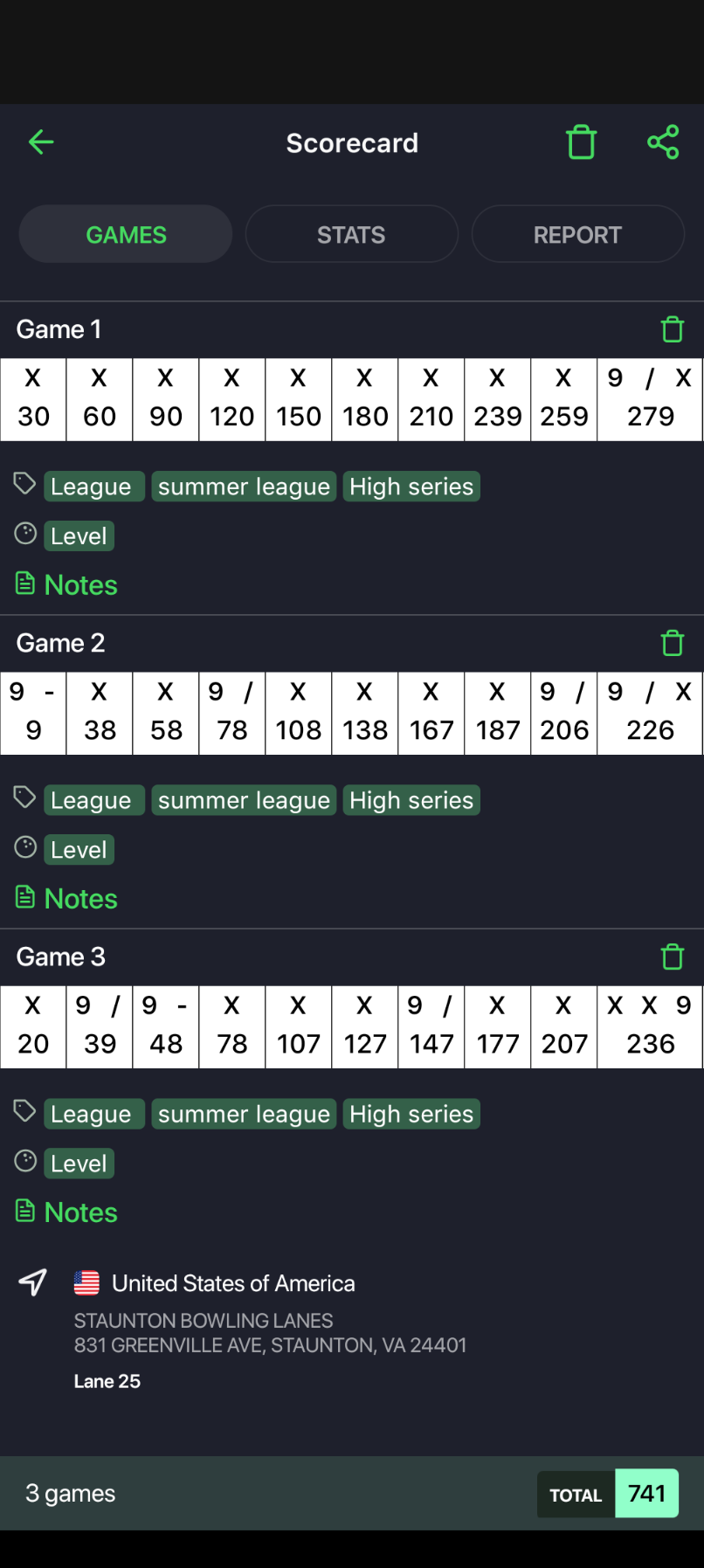The width and height of the screenshot is (704, 1568).
Task: Tap the Level chip under Game 1
Action: pyautogui.click(x=79, y=536)
